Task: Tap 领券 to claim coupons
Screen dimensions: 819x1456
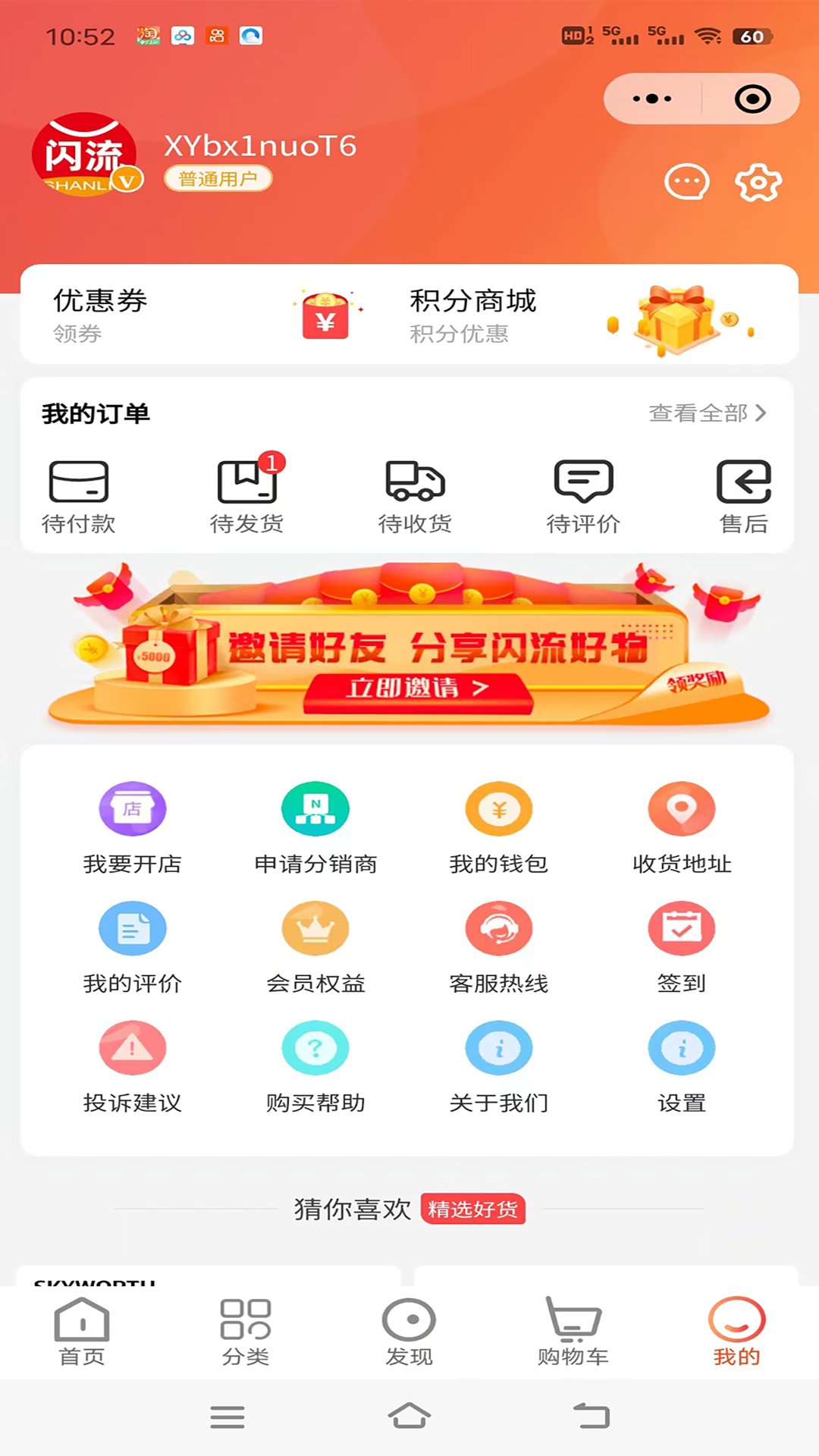Action: tap(76, 333)
